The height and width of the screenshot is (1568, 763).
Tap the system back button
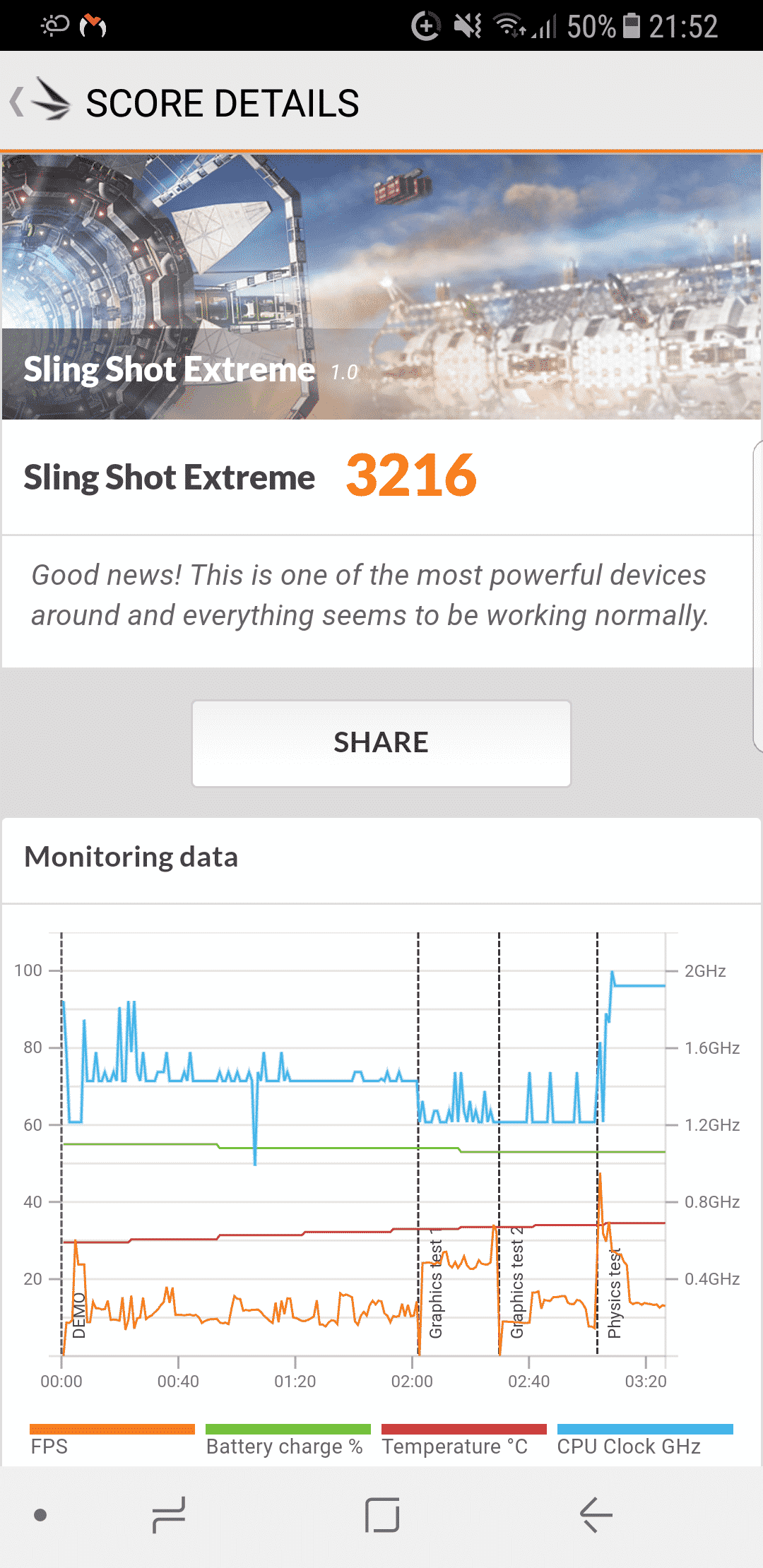pos(596,1515)
